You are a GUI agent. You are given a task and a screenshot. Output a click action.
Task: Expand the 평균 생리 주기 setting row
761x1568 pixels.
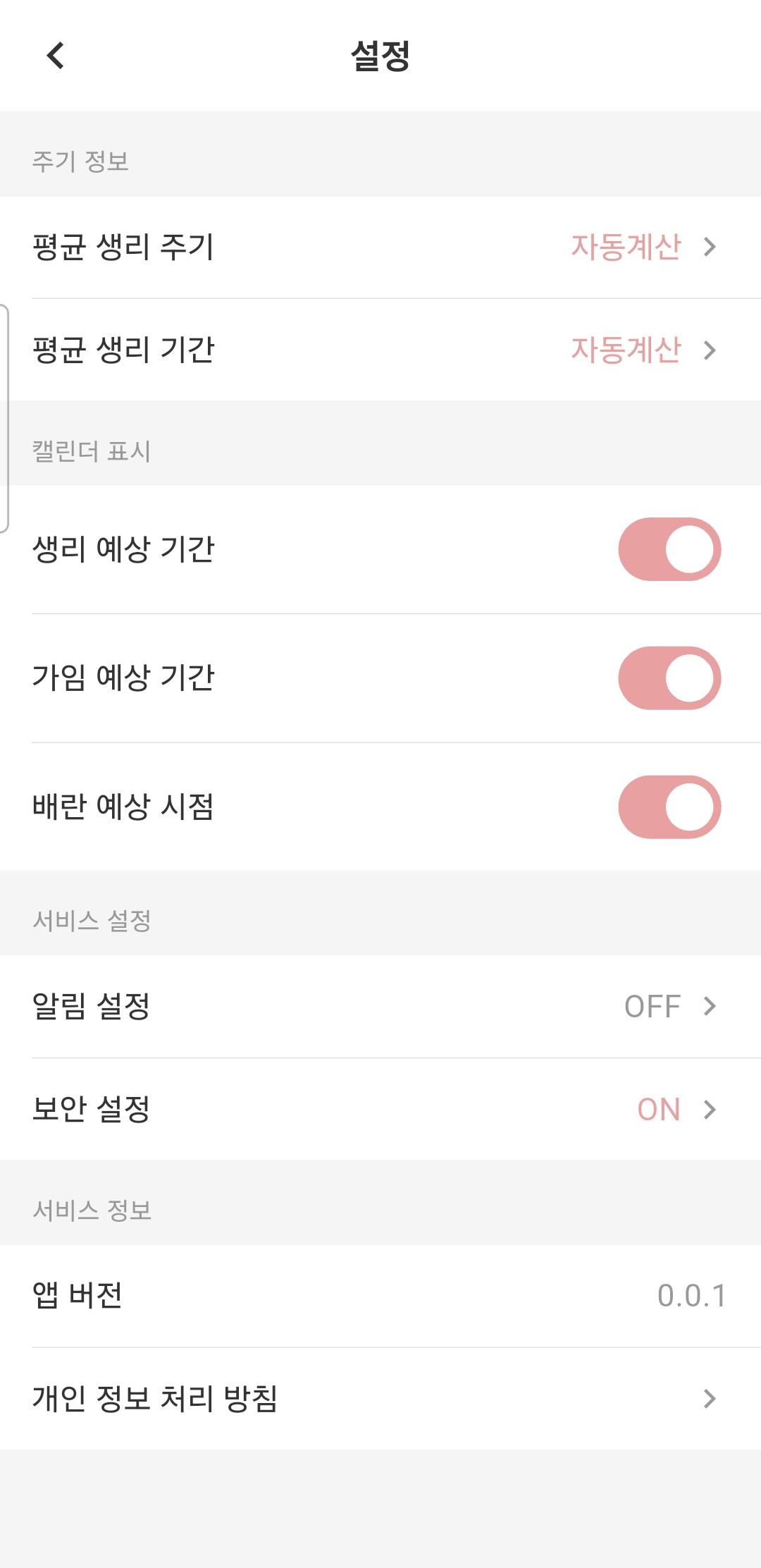point(282,246)
